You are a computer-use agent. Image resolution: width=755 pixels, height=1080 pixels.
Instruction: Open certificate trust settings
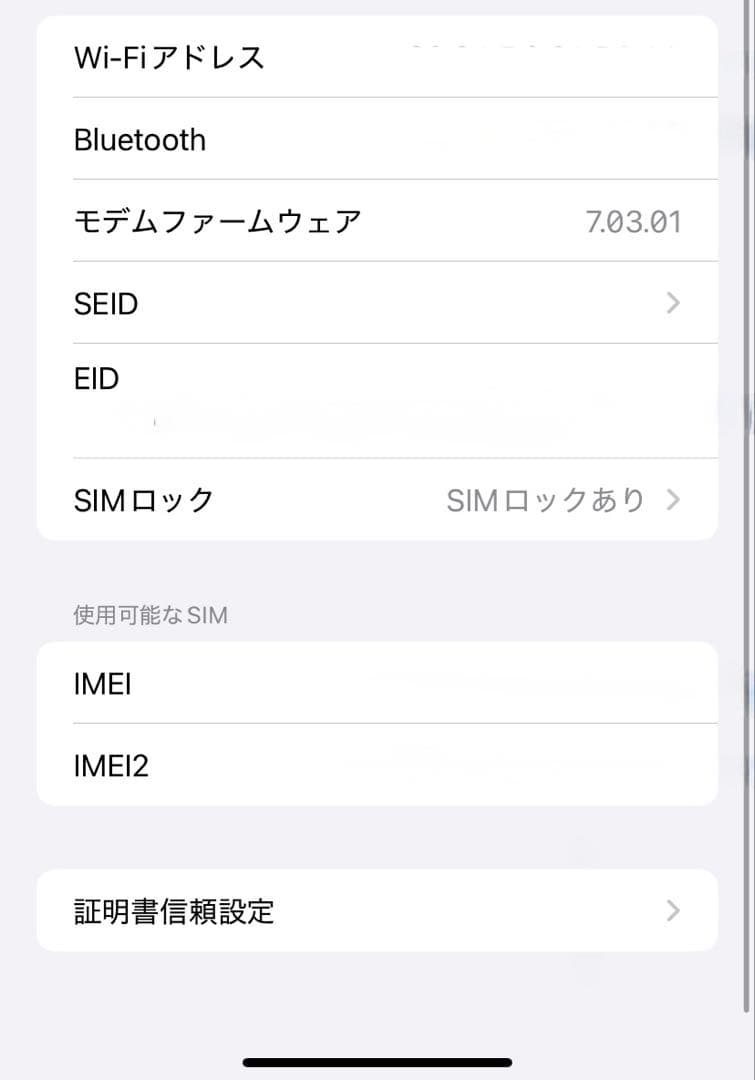377,910
